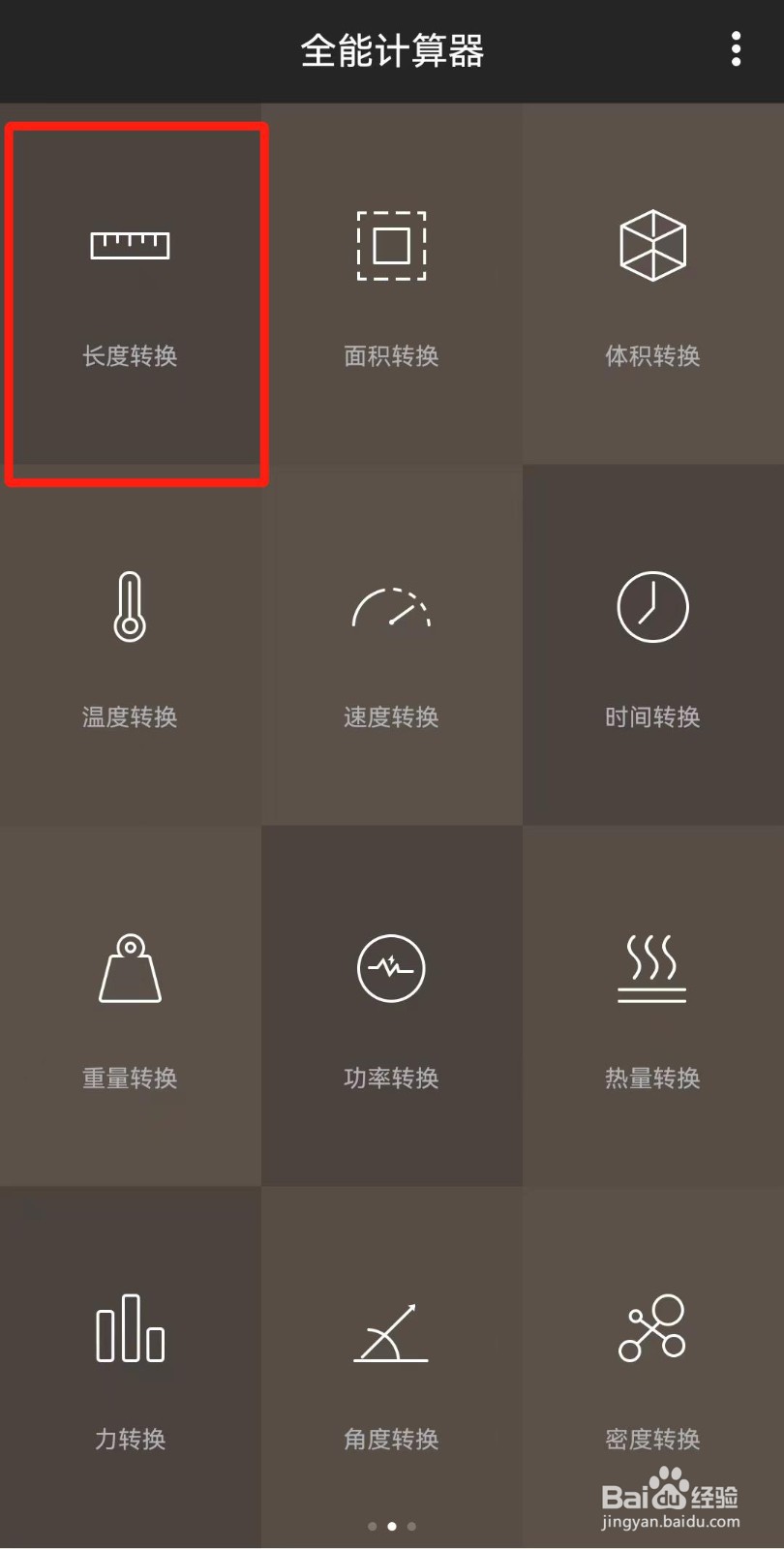The height and width of the screenshot is (1549, 784).
Task: Open the heat waves icon for 热量转换
Action: coord(652,966)
